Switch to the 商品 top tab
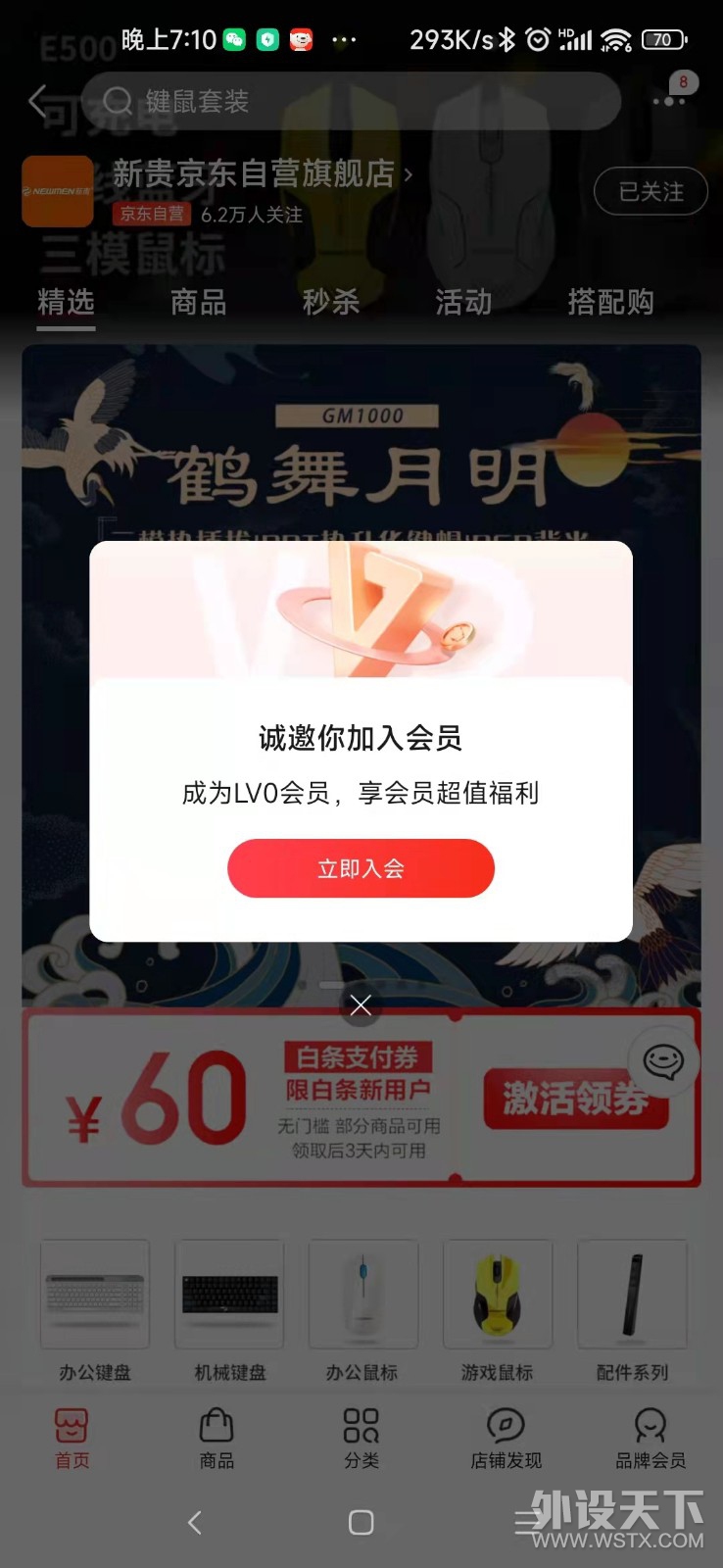 [198, 302]
